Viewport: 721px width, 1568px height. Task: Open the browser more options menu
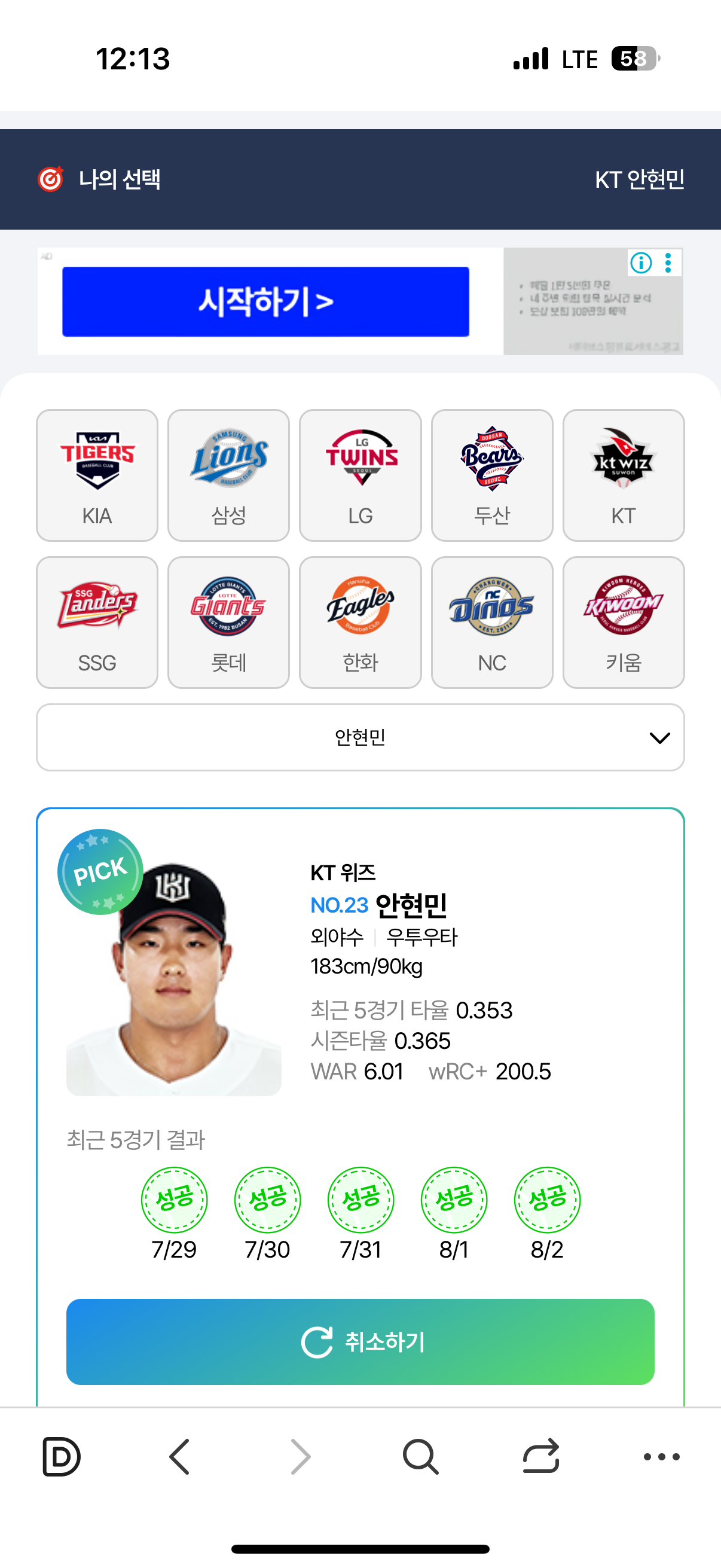tap(661, 1456)
